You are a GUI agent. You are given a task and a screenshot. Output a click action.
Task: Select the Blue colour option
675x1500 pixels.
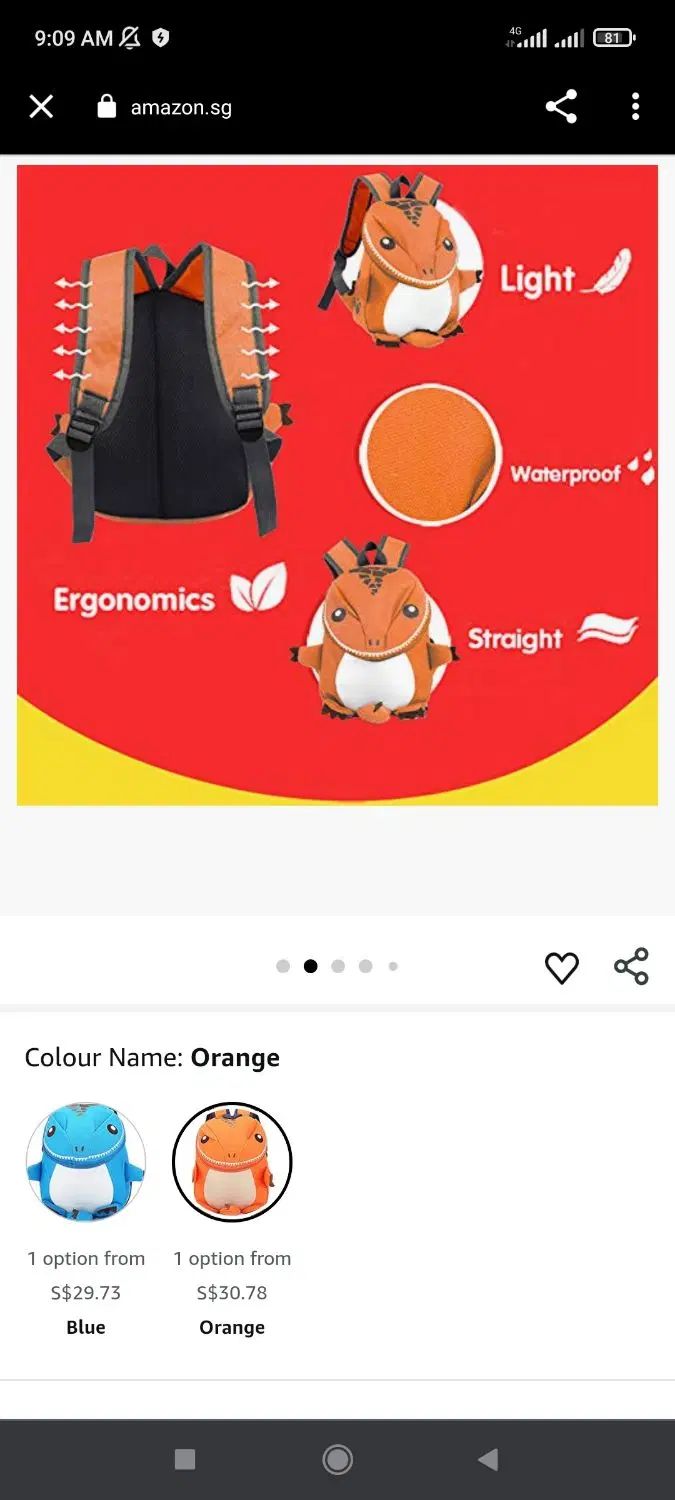[86, 1162]
